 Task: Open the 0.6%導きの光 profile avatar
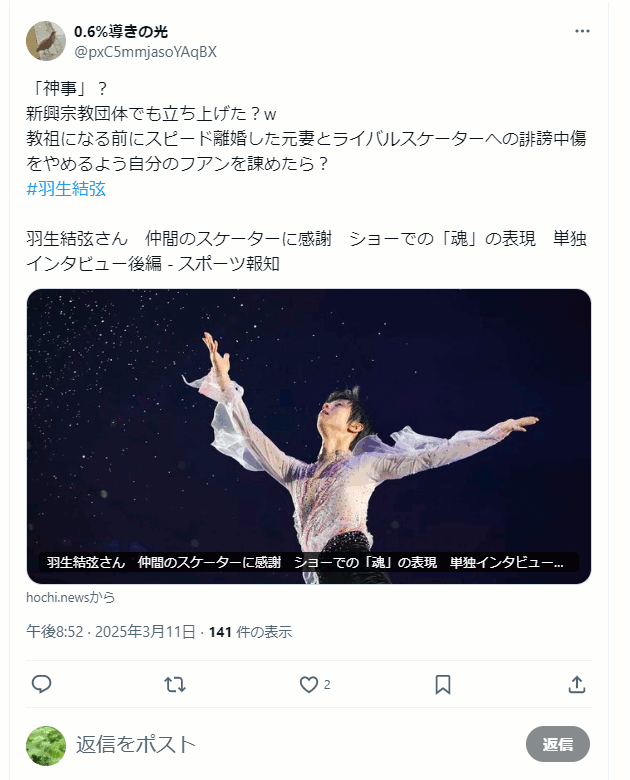point(46,41)
